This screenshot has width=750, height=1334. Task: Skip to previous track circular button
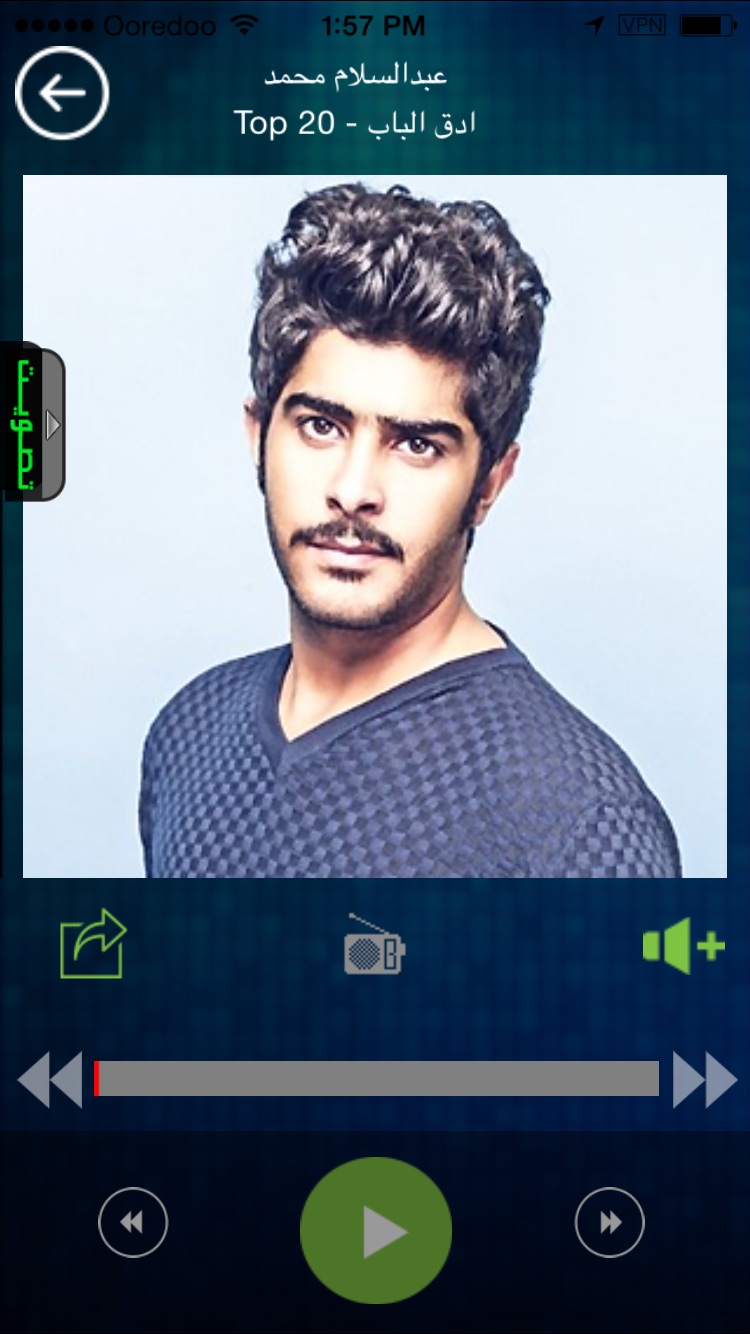point(133,1222)
